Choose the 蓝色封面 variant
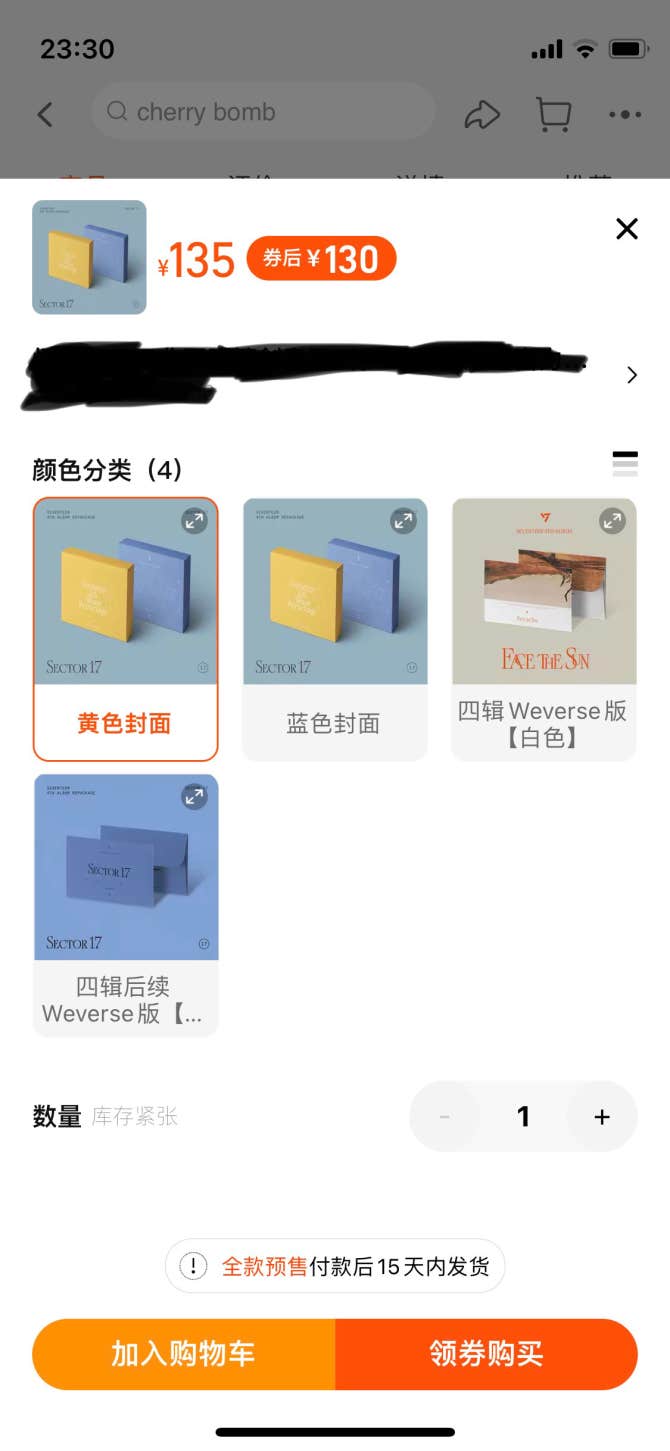The width and height of the screenshot is (670, 1451). click(x=335, y=629)
